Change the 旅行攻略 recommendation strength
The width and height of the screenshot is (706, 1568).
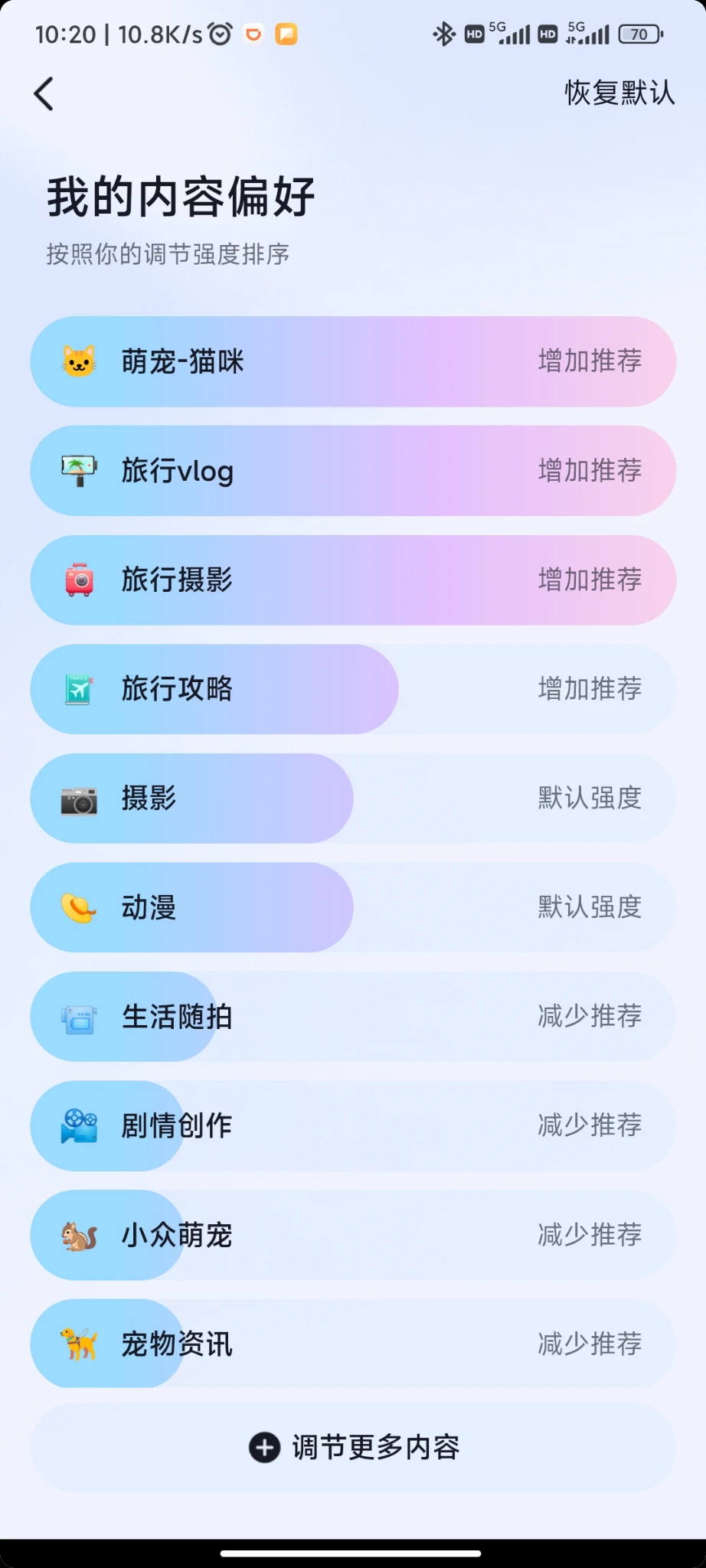[353, 689]
